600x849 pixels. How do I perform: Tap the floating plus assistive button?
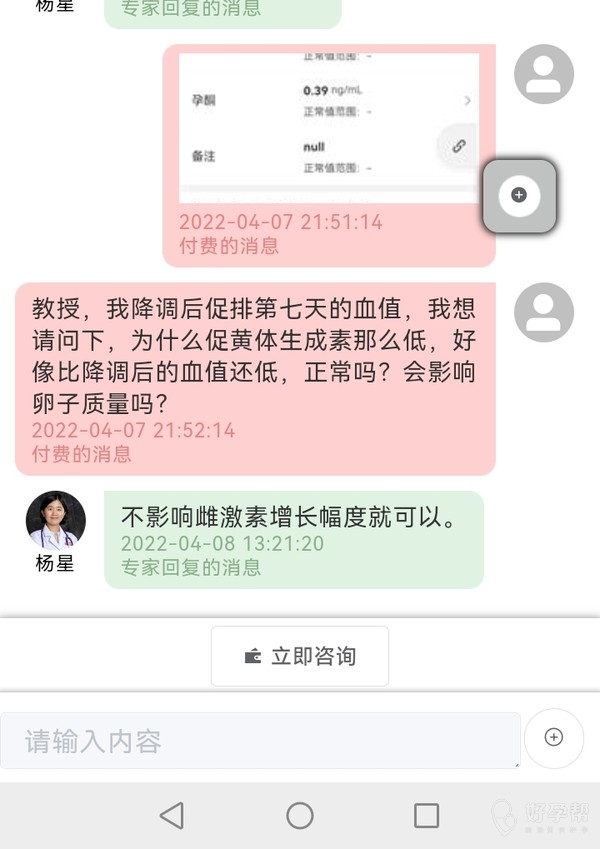click(x=519, y=195)
